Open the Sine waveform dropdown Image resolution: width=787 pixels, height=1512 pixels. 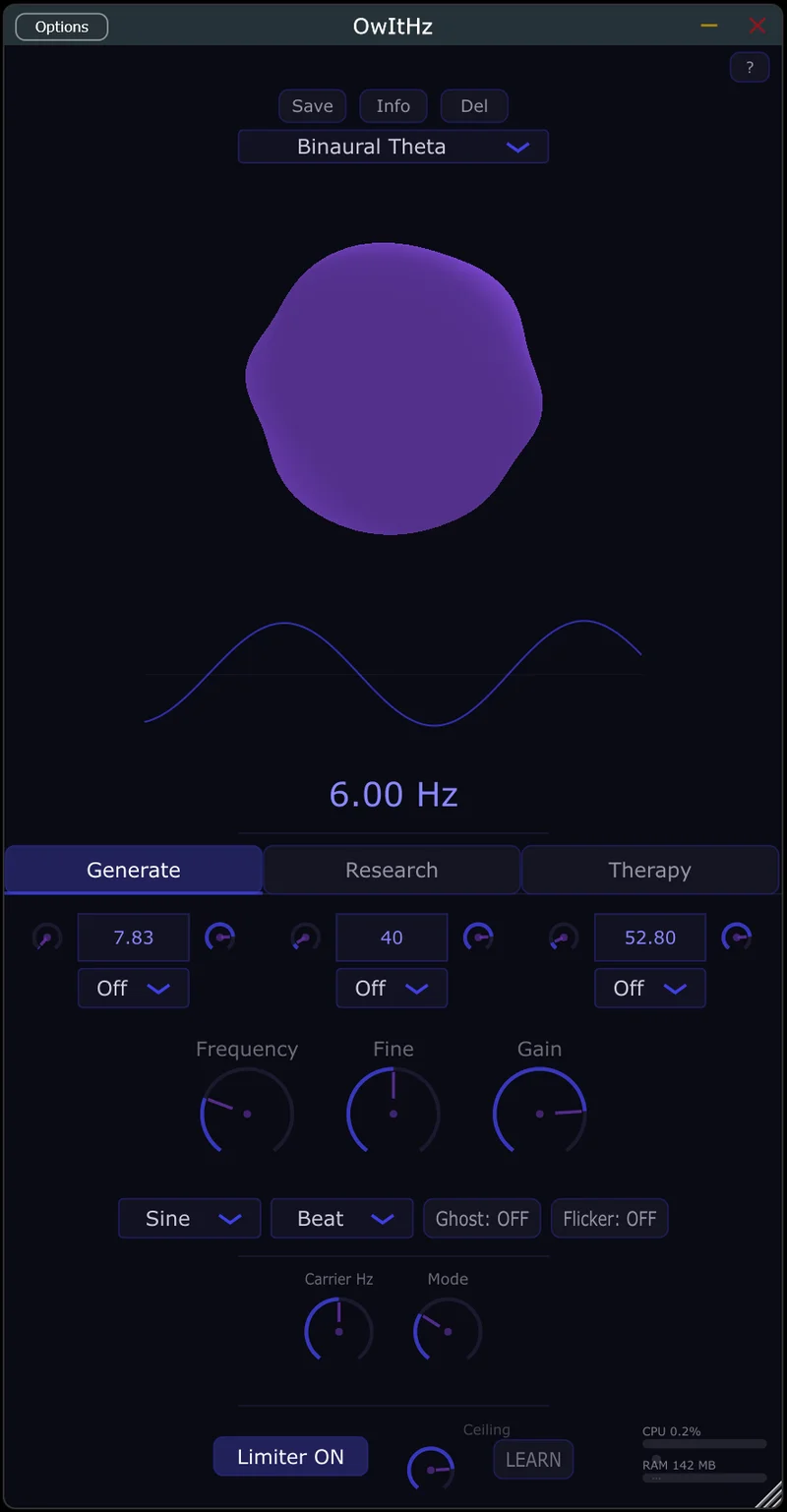(189, 1218)
